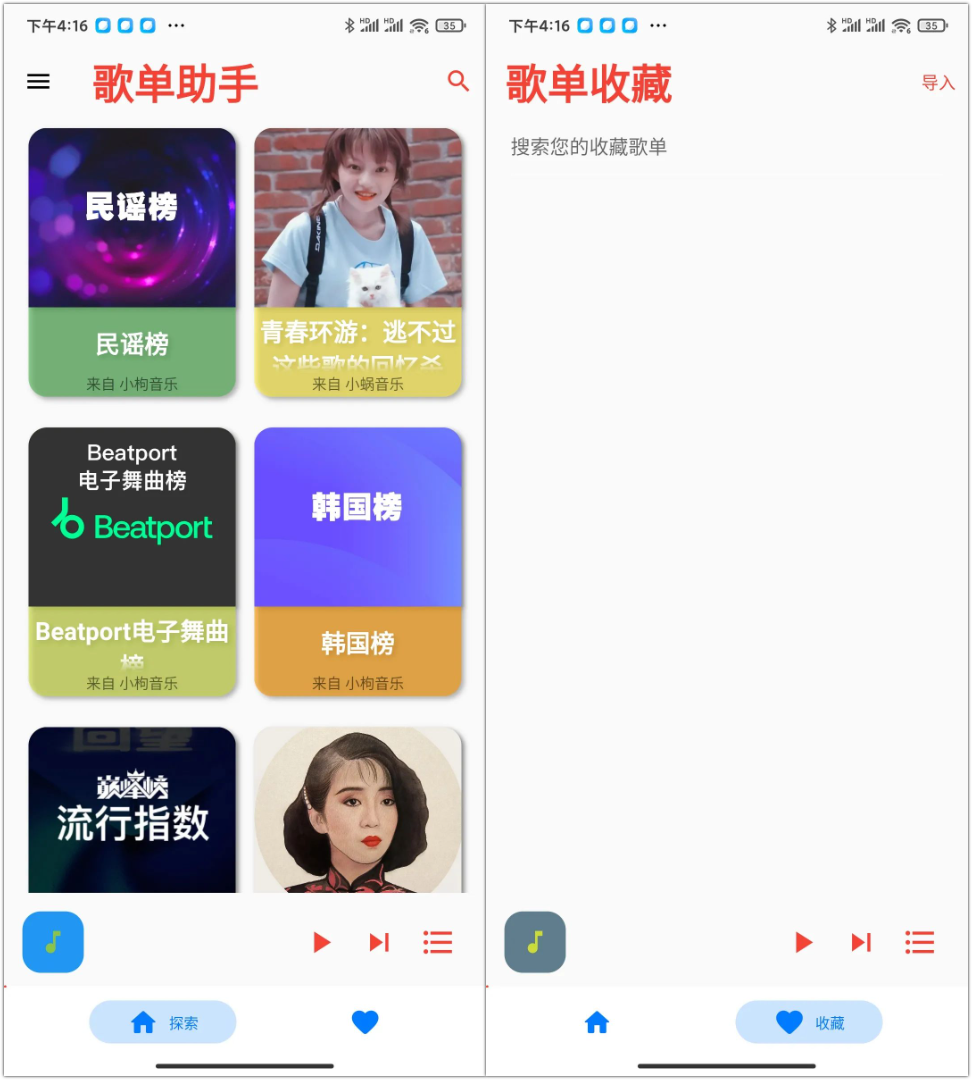
Task: Switch to the home tab beside 收藏
Action: (x=597, y=1022)
